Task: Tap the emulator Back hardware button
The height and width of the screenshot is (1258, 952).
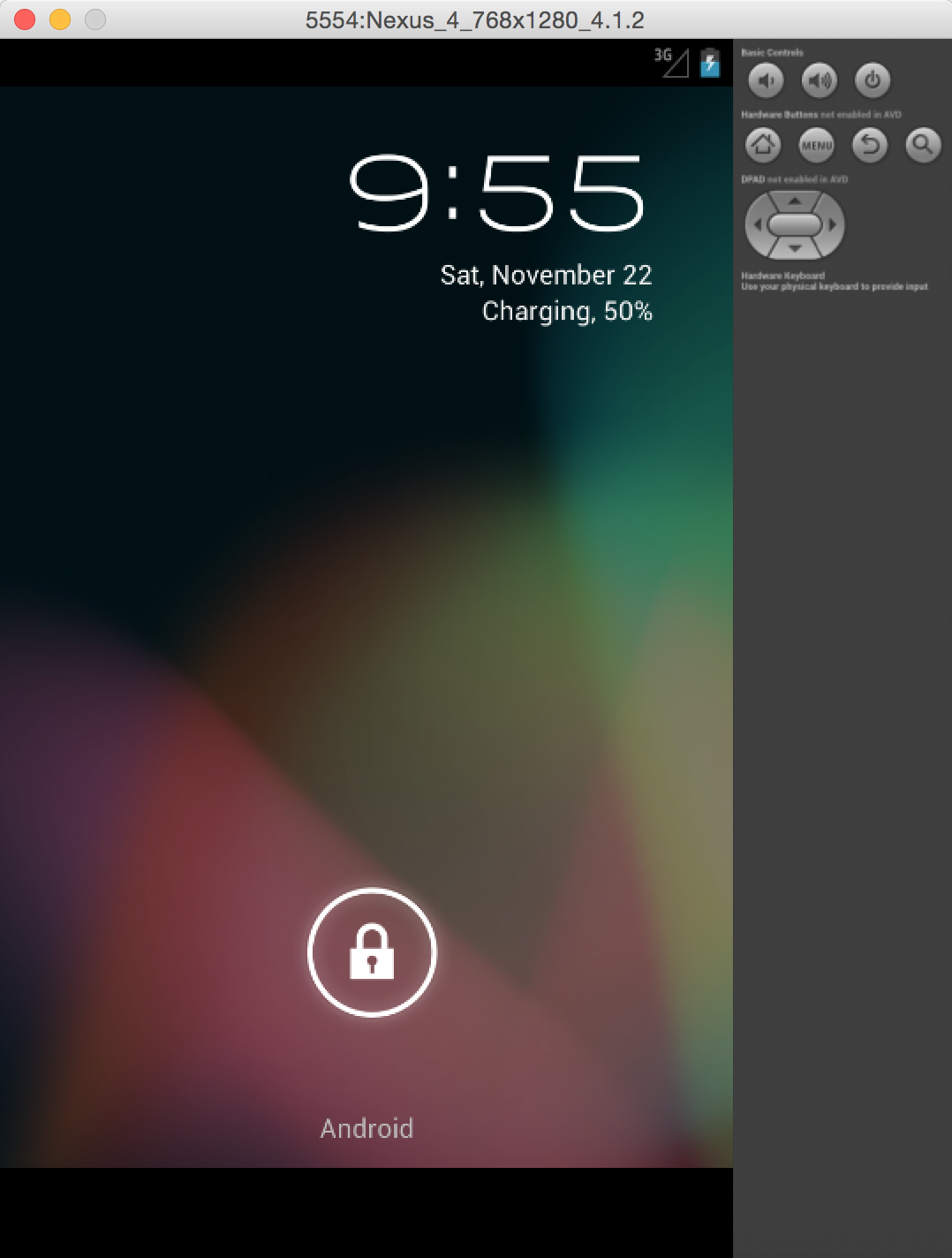Action: (870, 144)
